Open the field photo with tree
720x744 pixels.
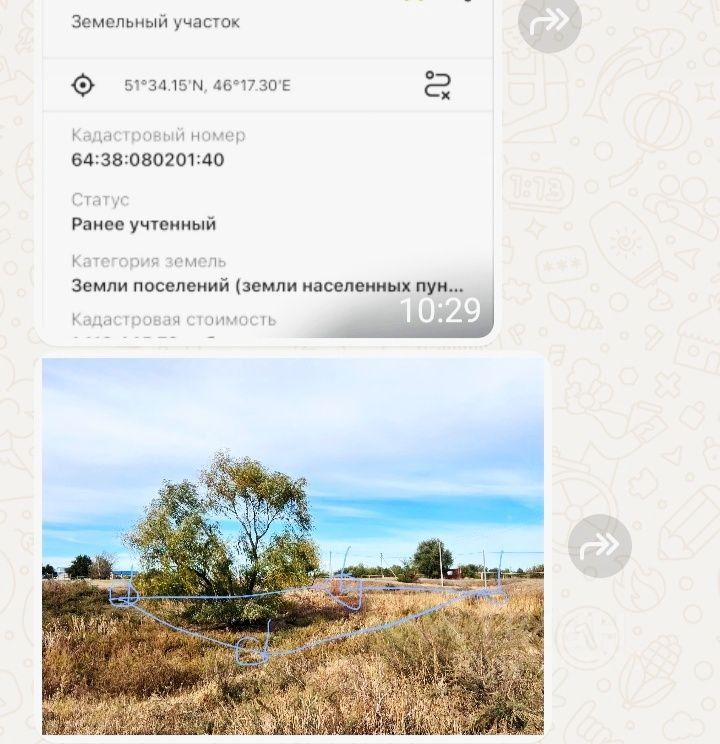(x=293, y=545)
